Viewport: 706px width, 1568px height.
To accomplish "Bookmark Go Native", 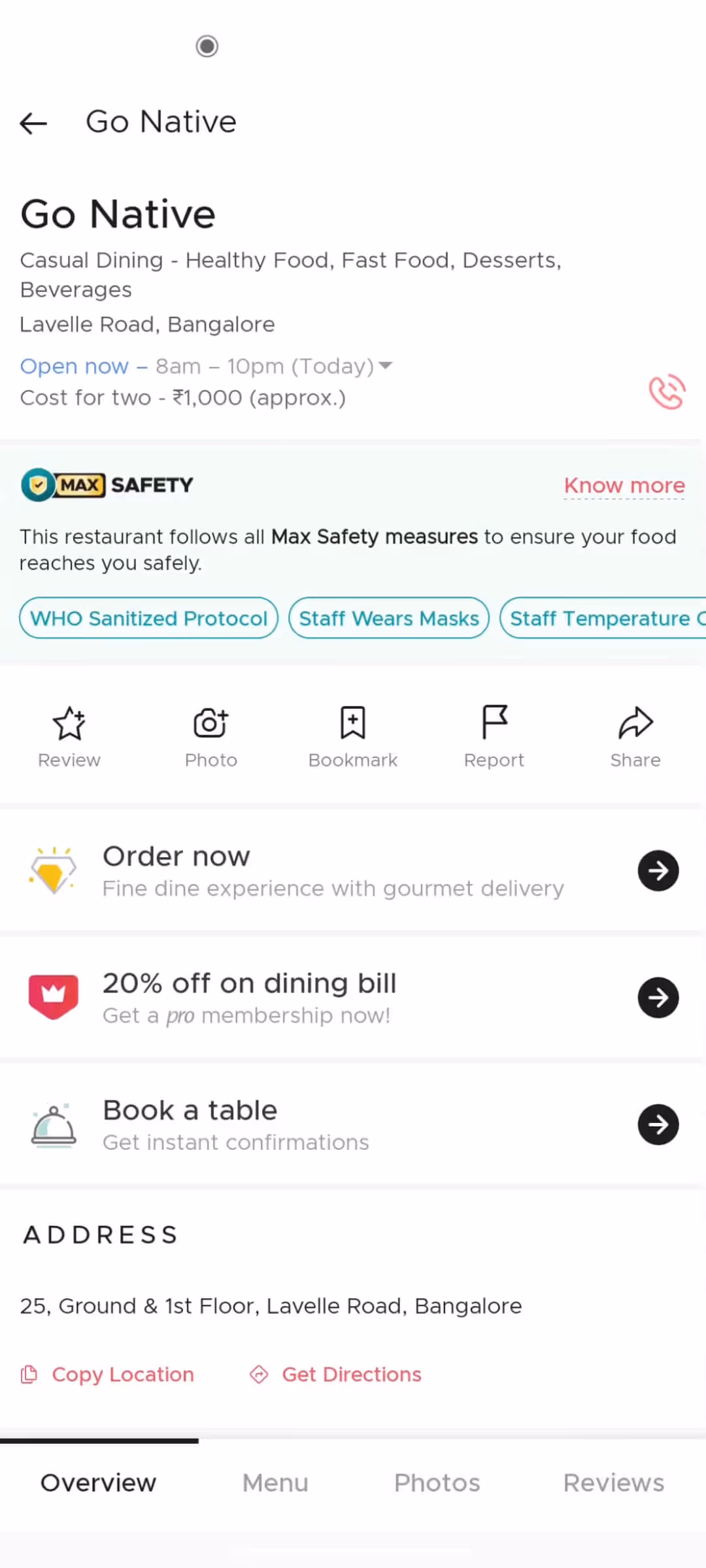I will [353, 738].
